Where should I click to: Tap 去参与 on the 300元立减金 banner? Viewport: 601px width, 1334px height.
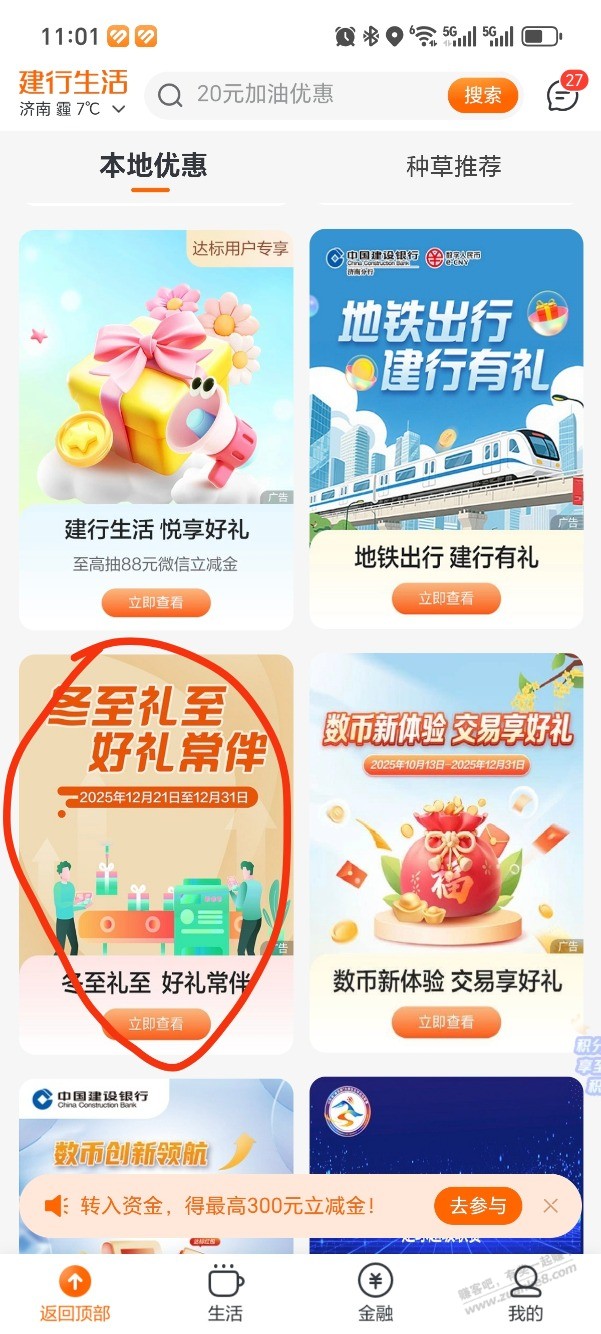tap(477, 1205)
